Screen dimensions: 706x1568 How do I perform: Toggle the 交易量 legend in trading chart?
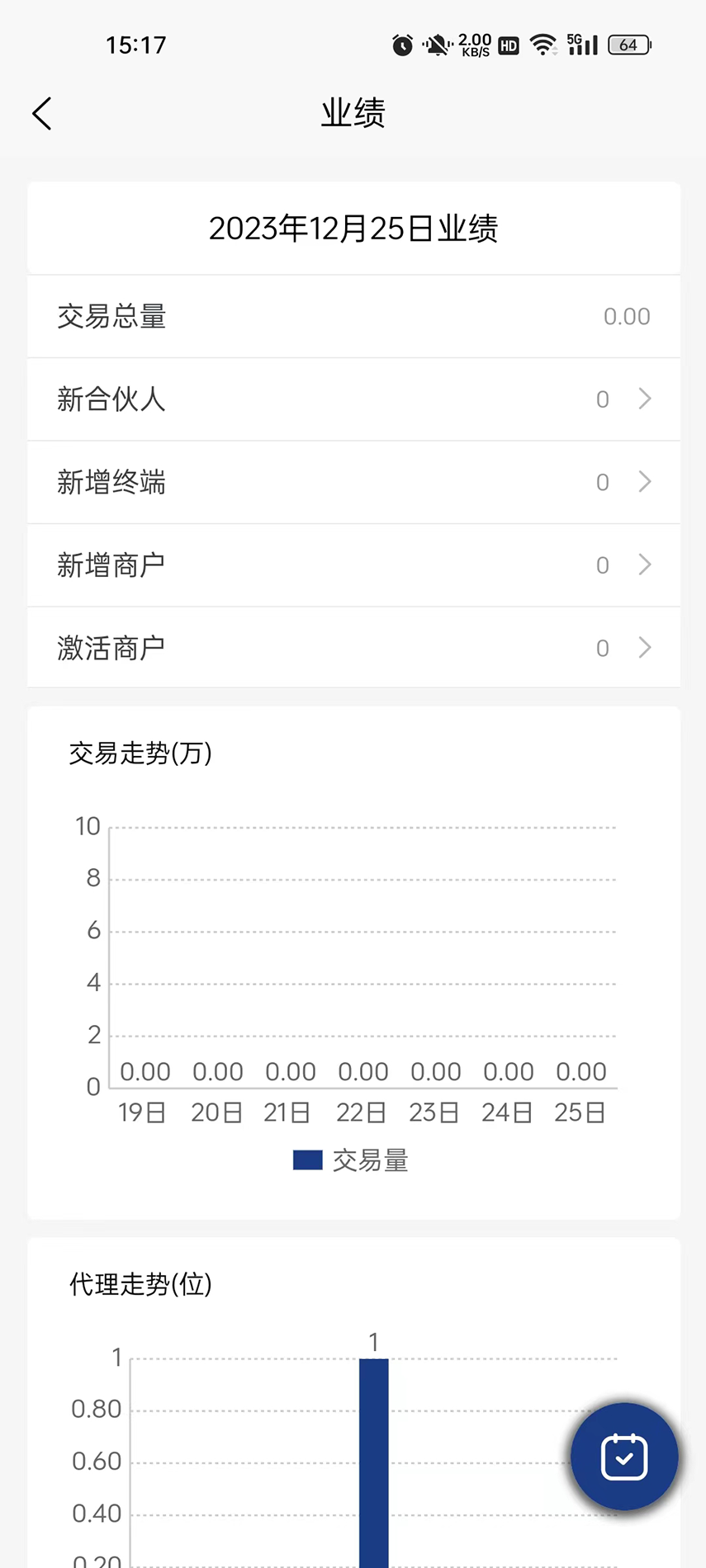tap(370, 1160)
